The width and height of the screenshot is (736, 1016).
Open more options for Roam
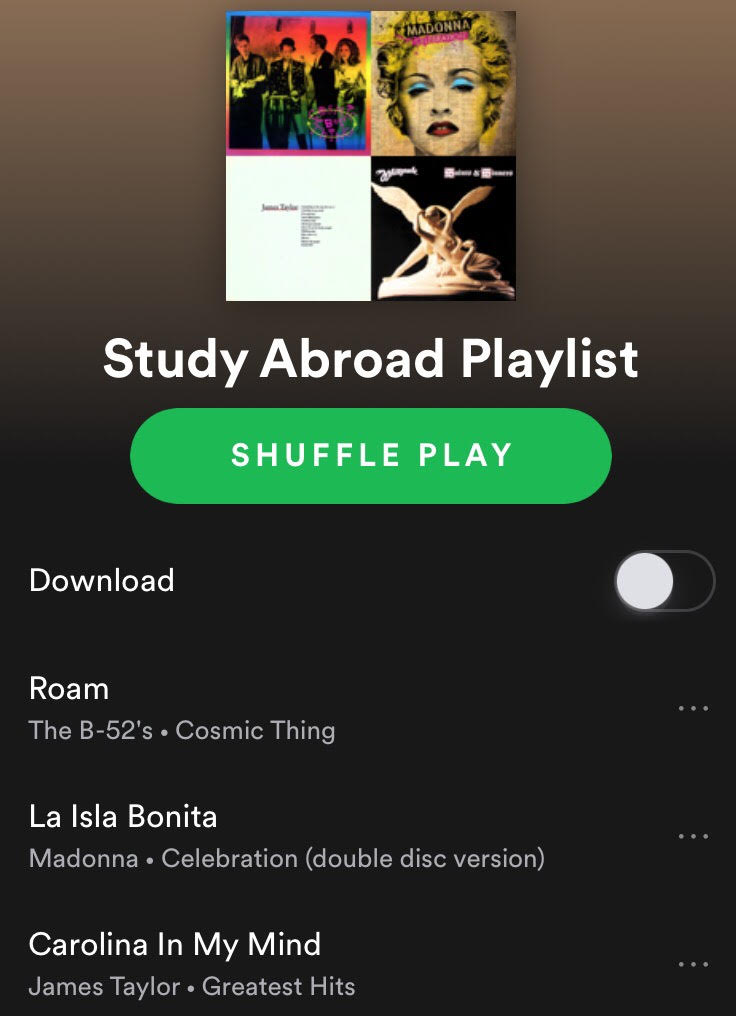693,708
